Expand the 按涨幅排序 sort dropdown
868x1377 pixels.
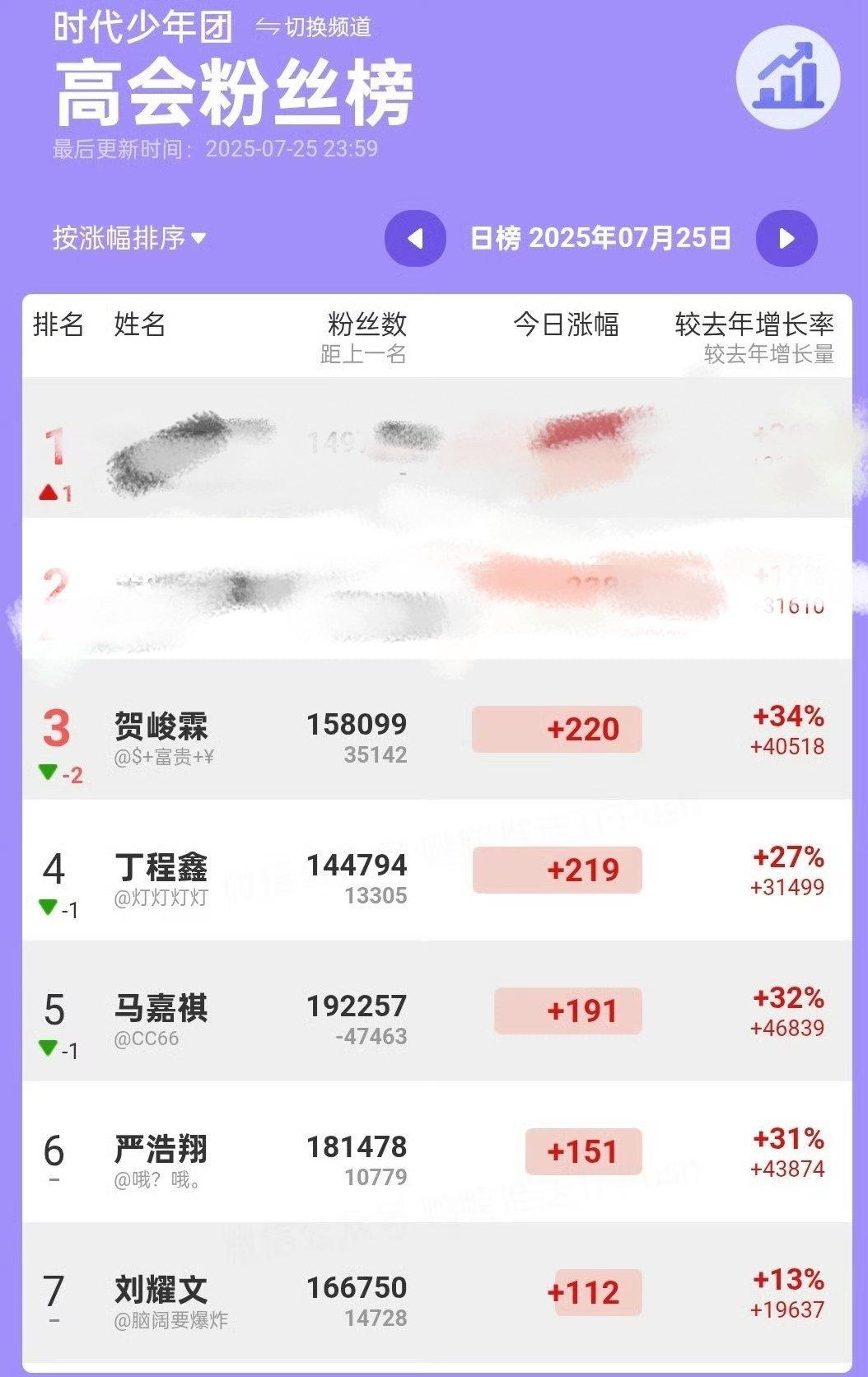(129, 238)
